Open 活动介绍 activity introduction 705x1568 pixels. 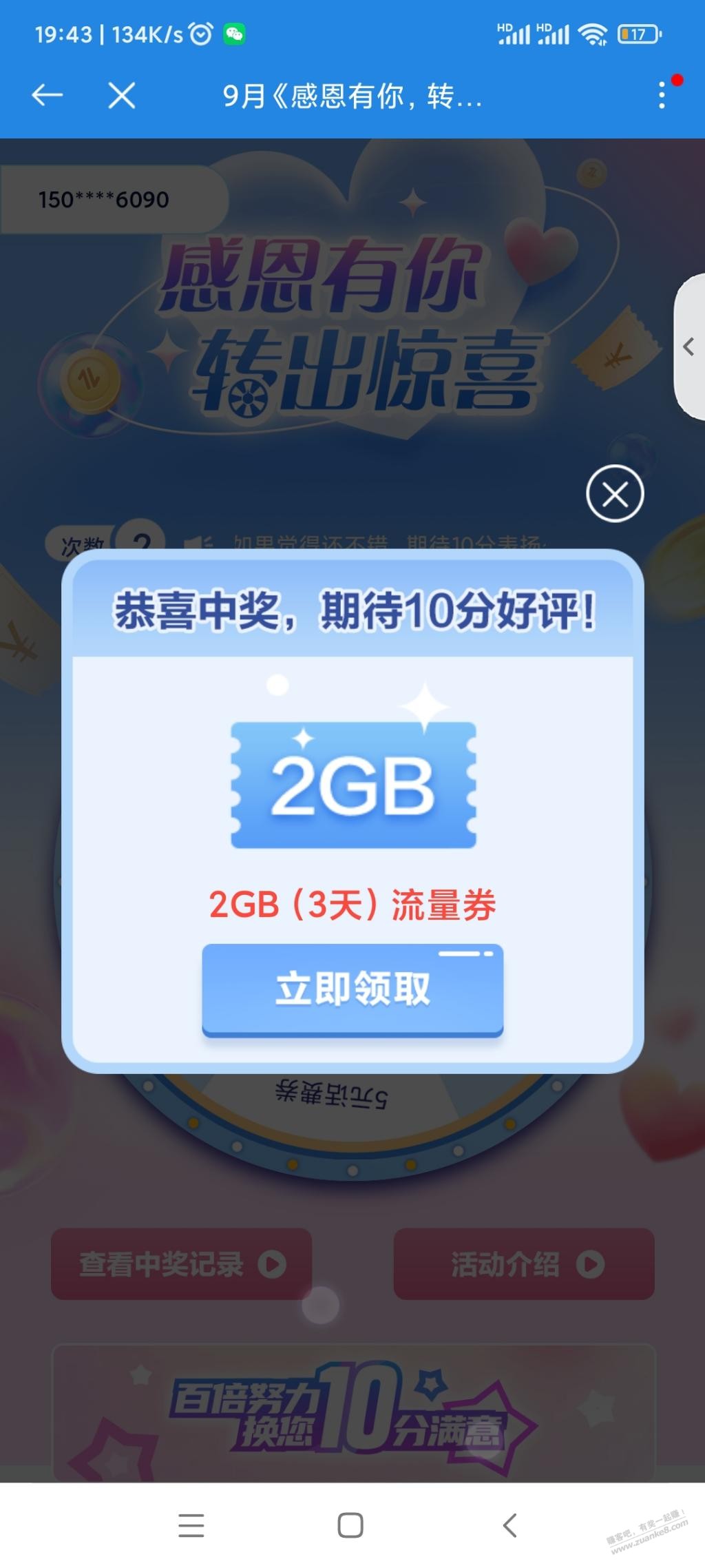click(524, 1264)
